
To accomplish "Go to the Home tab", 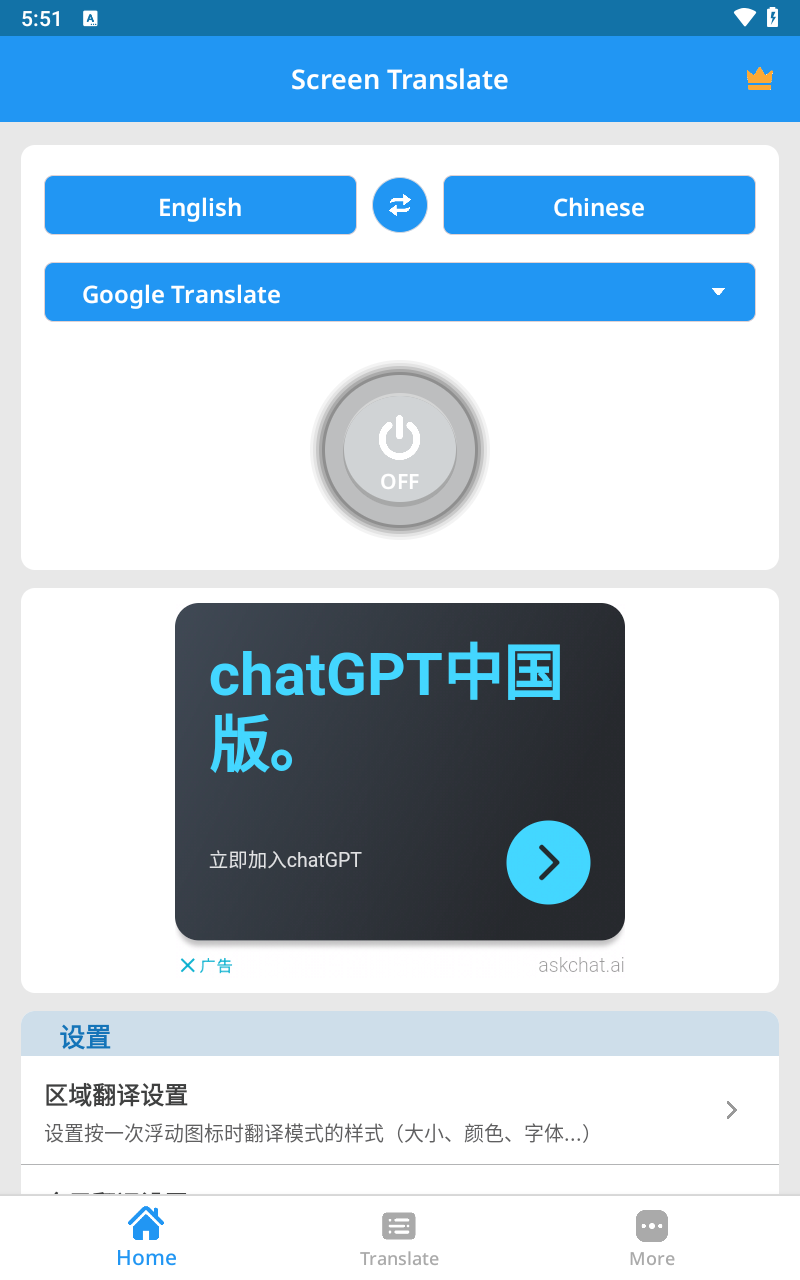I will (x=146, y=1238).
